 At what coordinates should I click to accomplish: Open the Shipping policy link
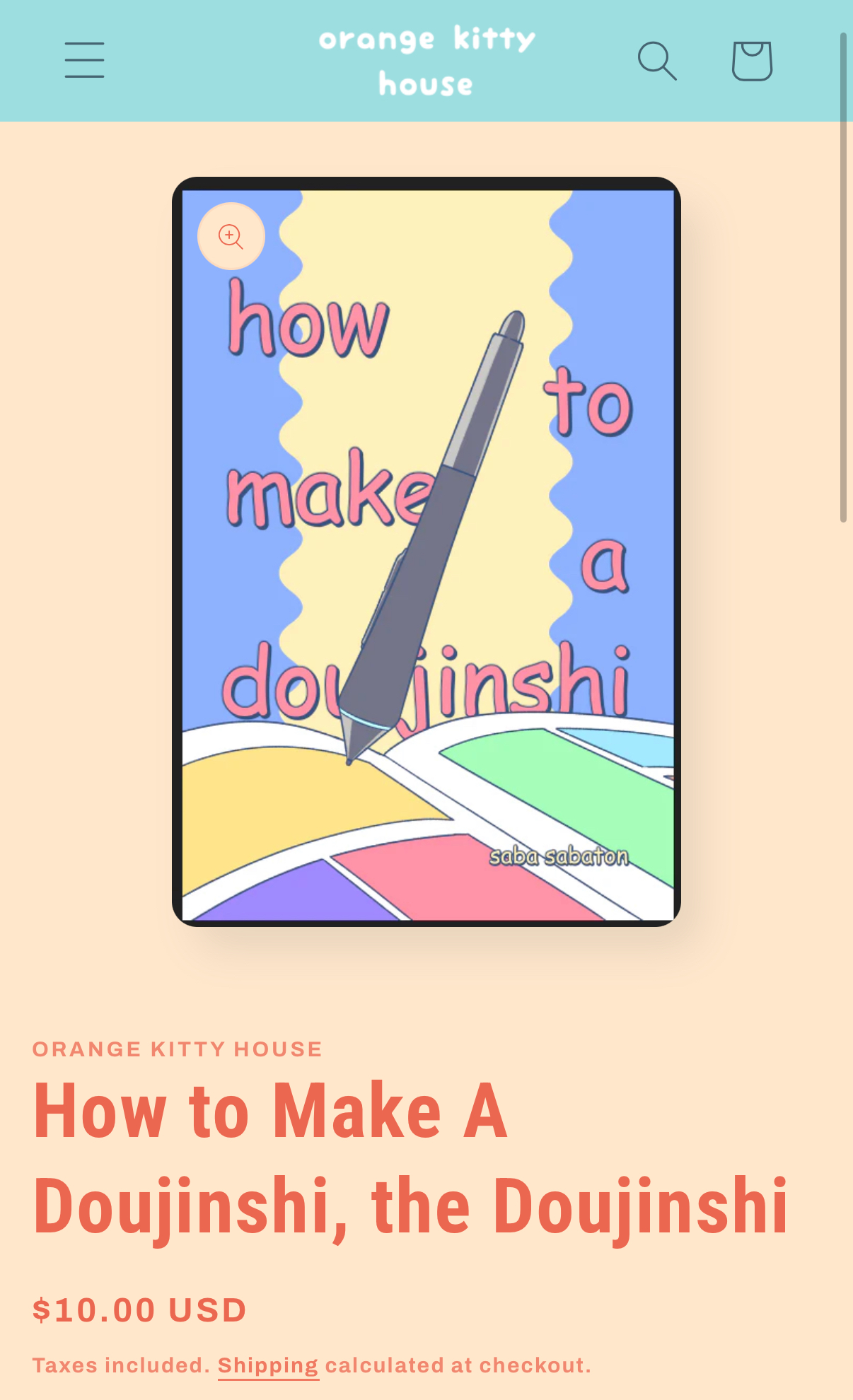pos(268,1365)
